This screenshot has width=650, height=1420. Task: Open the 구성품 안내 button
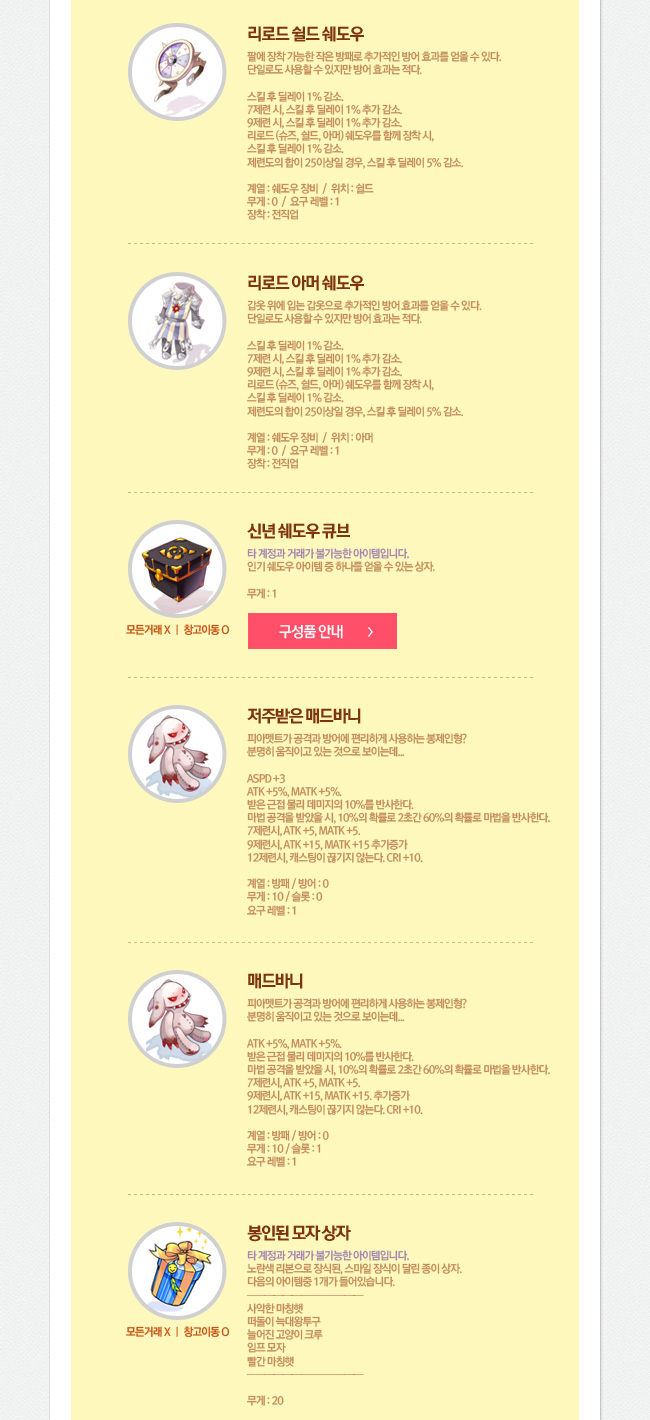pyautogui.click(x=322, y=631)
